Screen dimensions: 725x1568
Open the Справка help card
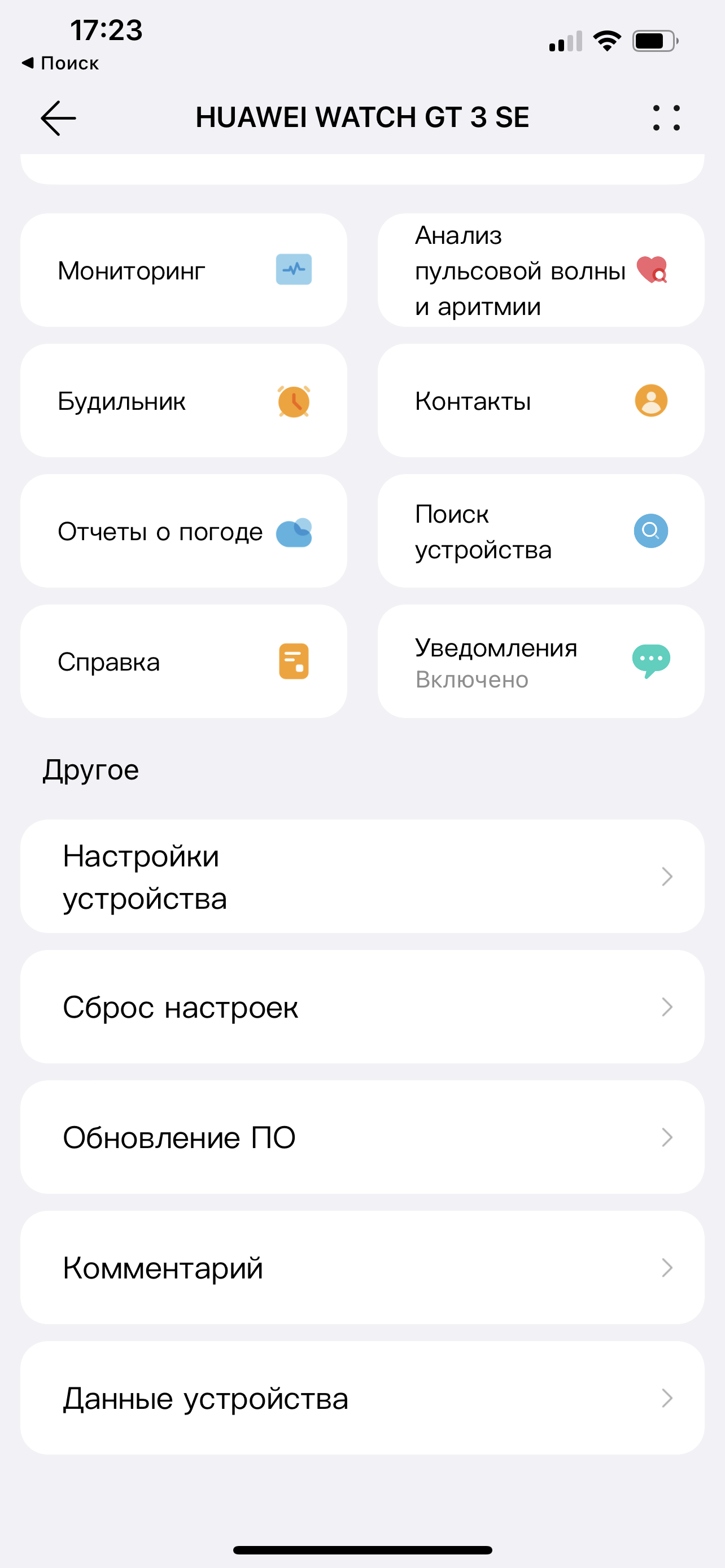click(x=184, y=661)
